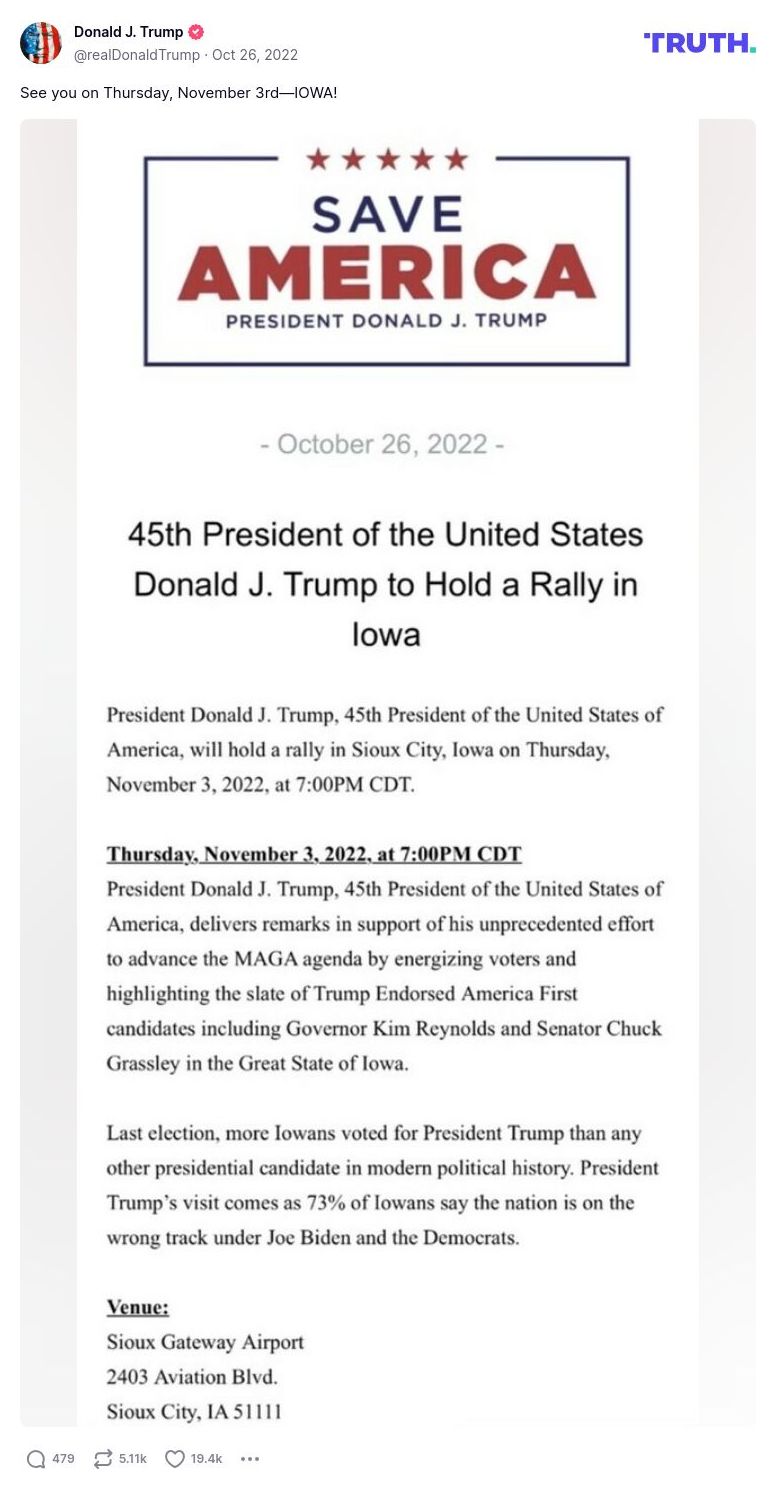777x1489 pixels.
Task: Click the 5.11k ReTruth count
Action: coord(133,1458)
